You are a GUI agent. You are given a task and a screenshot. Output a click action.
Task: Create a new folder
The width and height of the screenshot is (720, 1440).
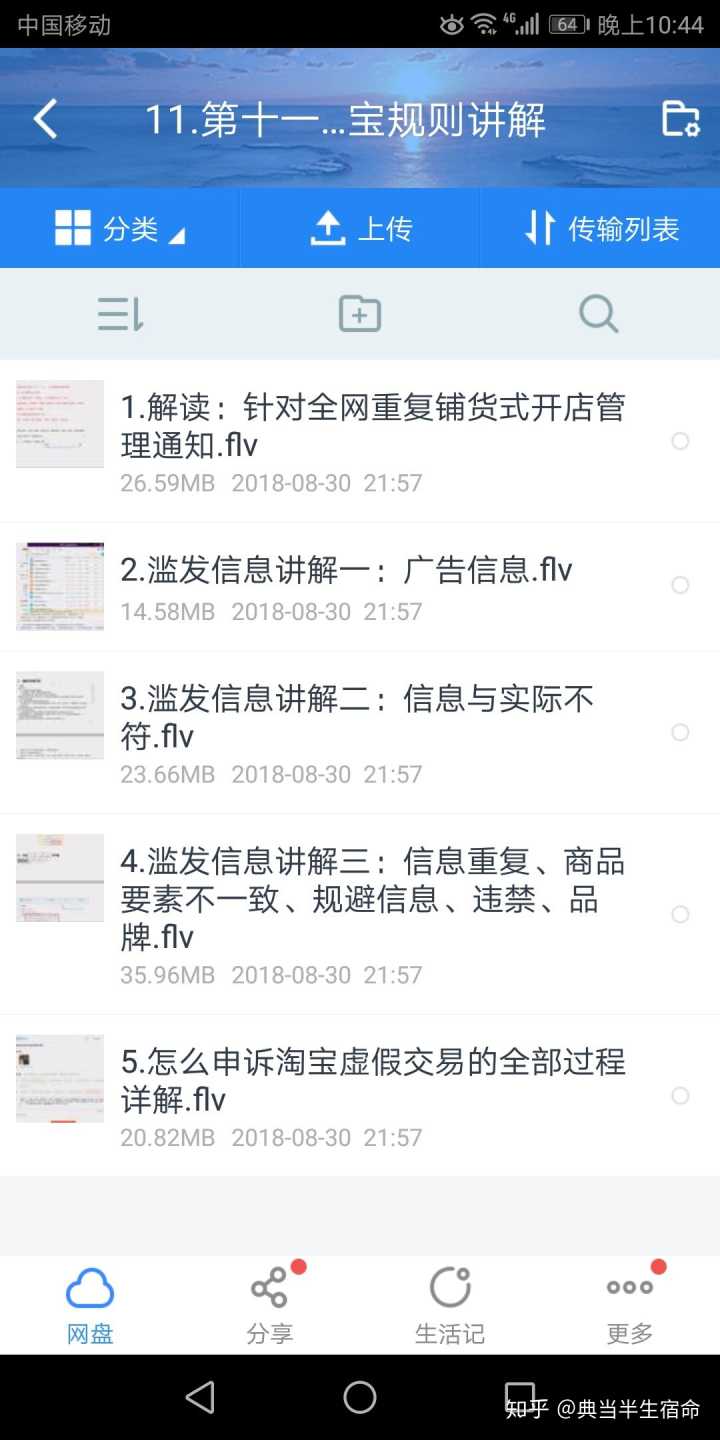(x=360, y=315)
